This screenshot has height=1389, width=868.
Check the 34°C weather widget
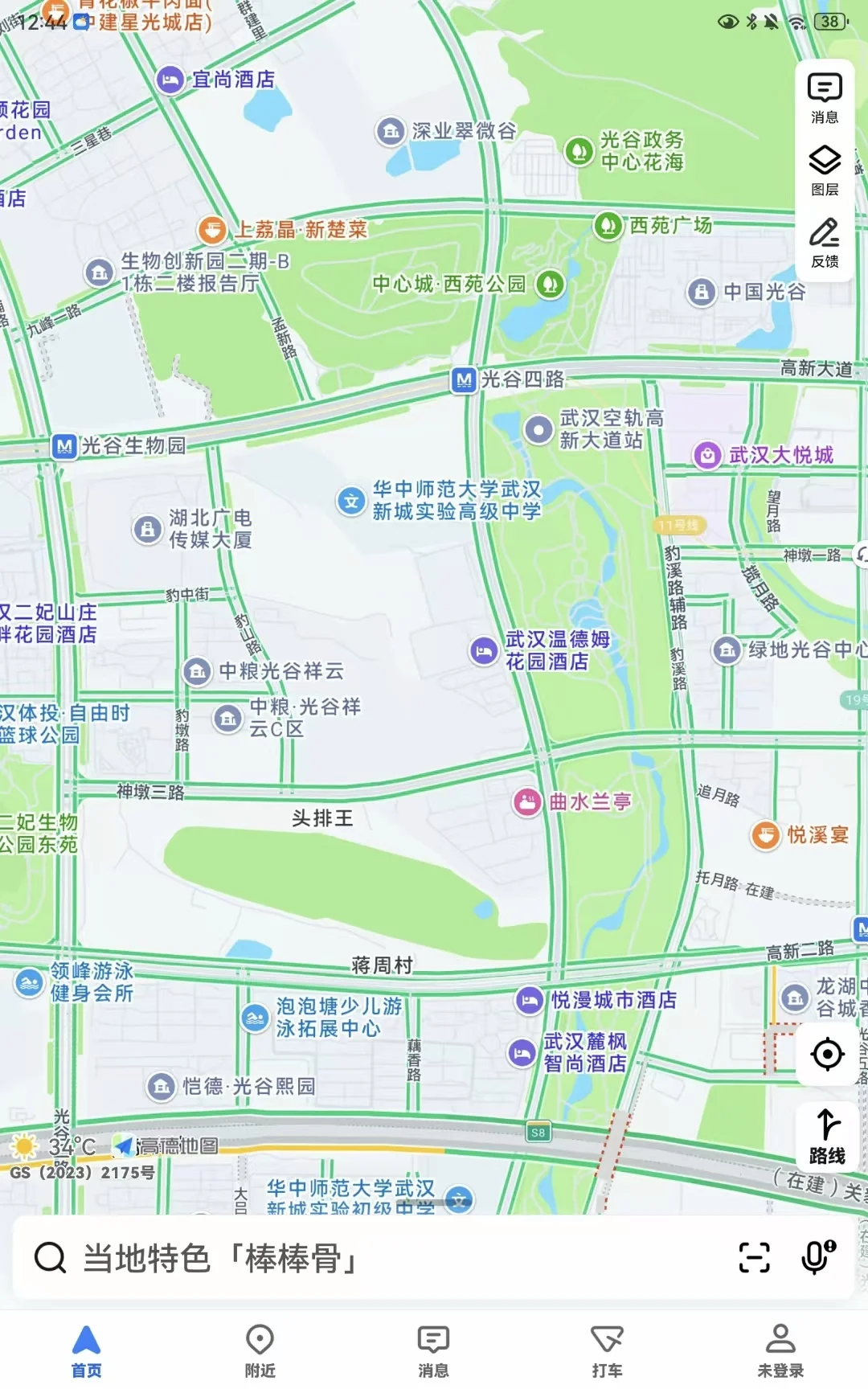pyautogui.click(x=56, y=1146)
